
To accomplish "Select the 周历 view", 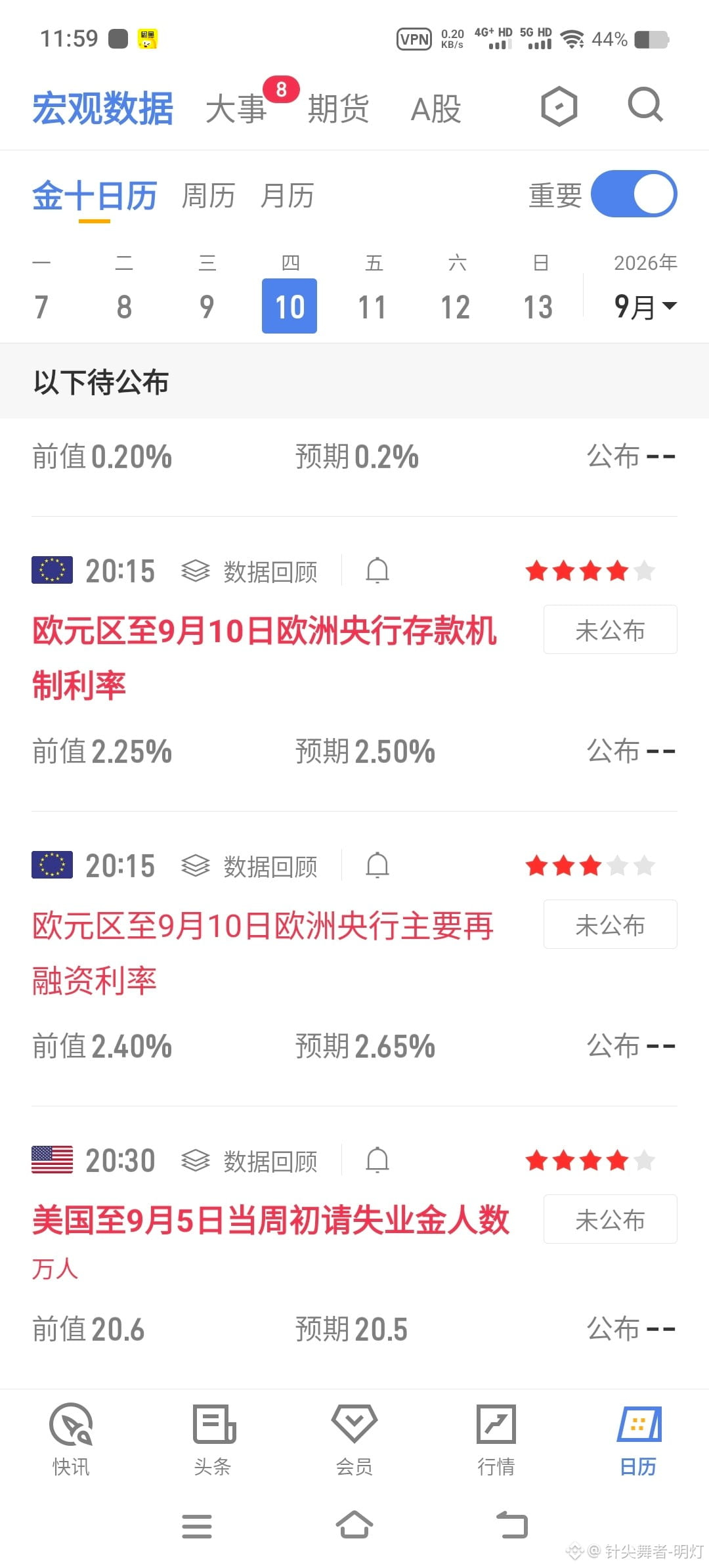I will tap(208, 196).
